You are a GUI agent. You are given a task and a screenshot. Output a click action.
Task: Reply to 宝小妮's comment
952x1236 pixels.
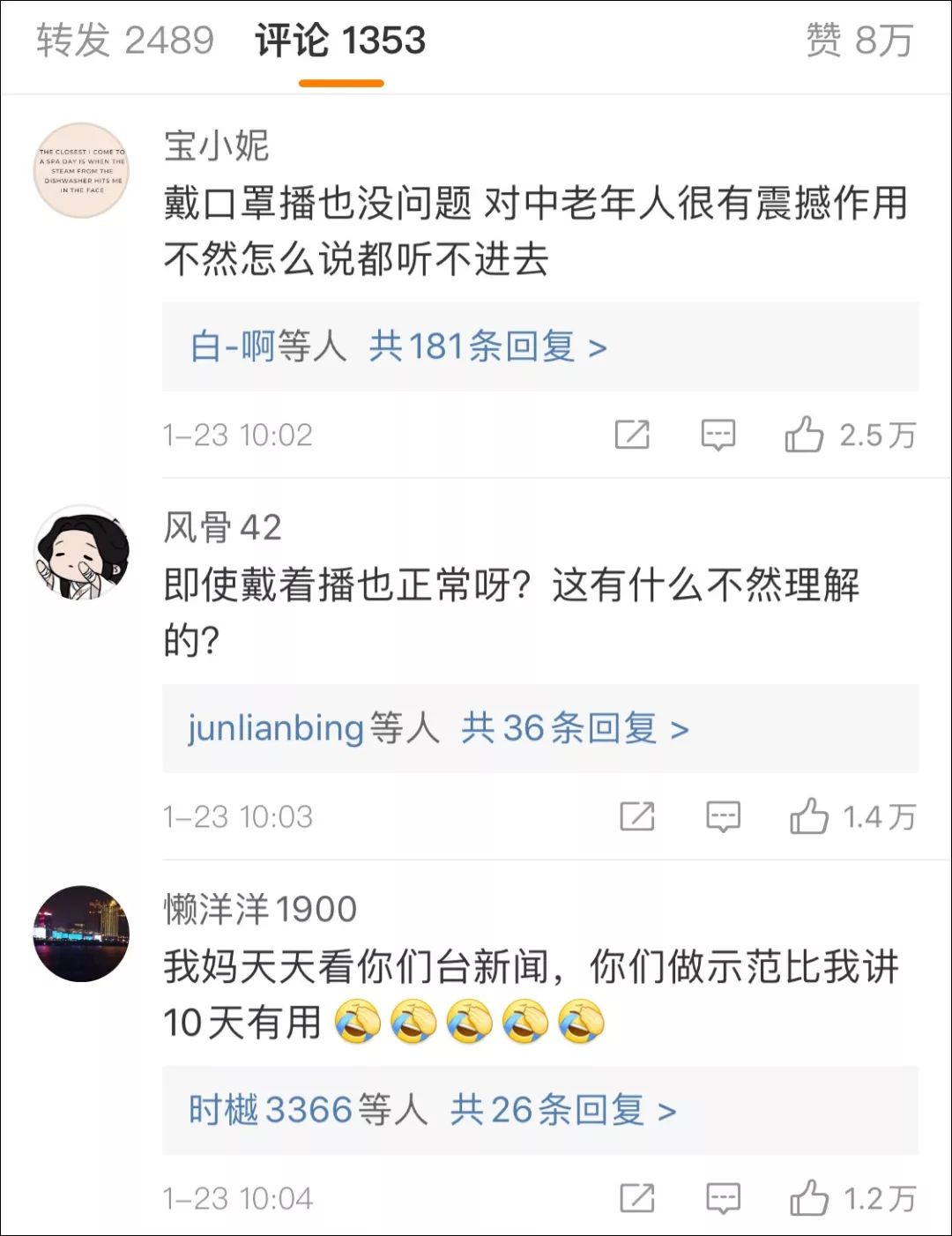[x=718, y=435]
